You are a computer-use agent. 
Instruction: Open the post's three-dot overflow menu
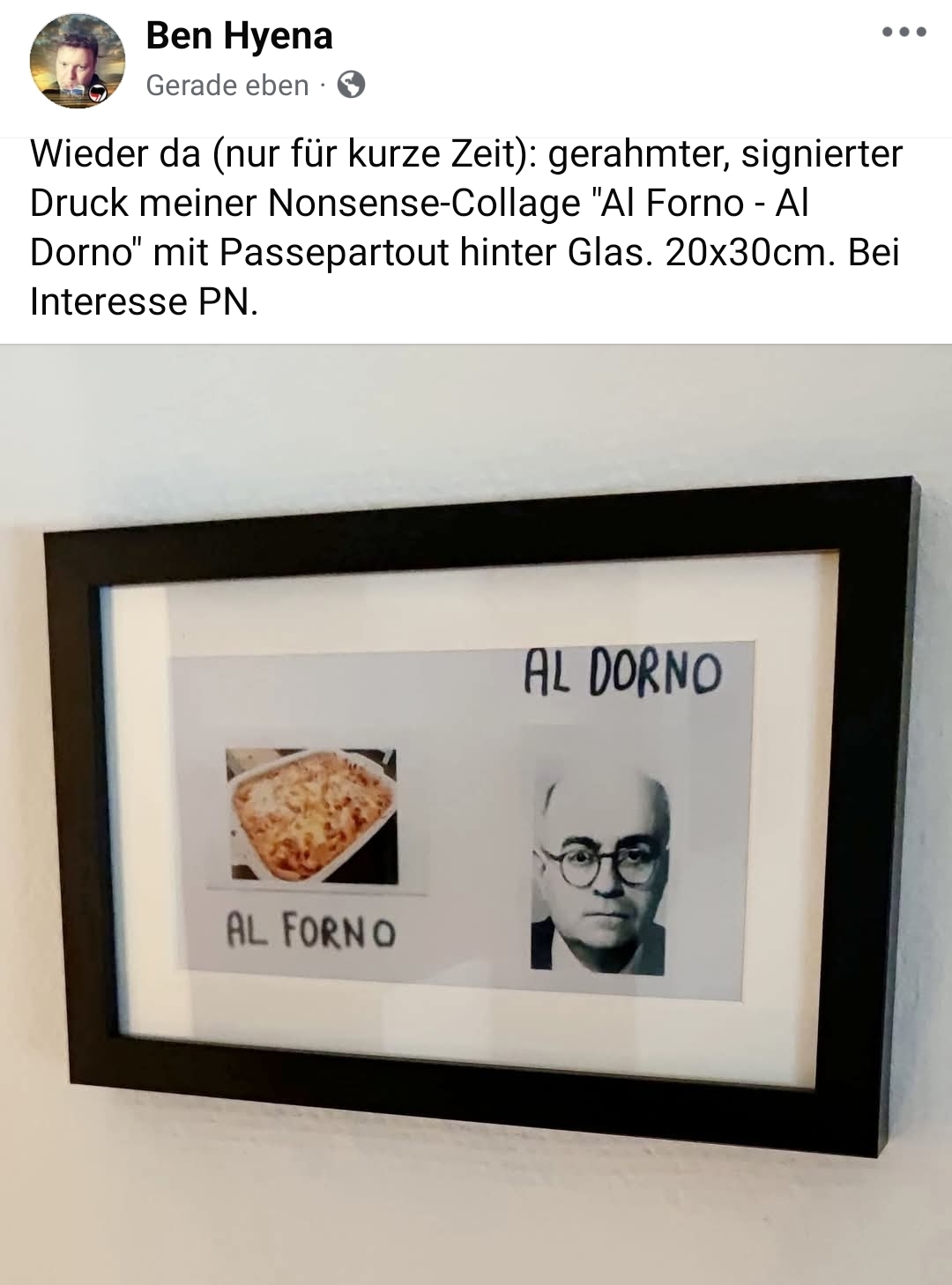[904, 33]
